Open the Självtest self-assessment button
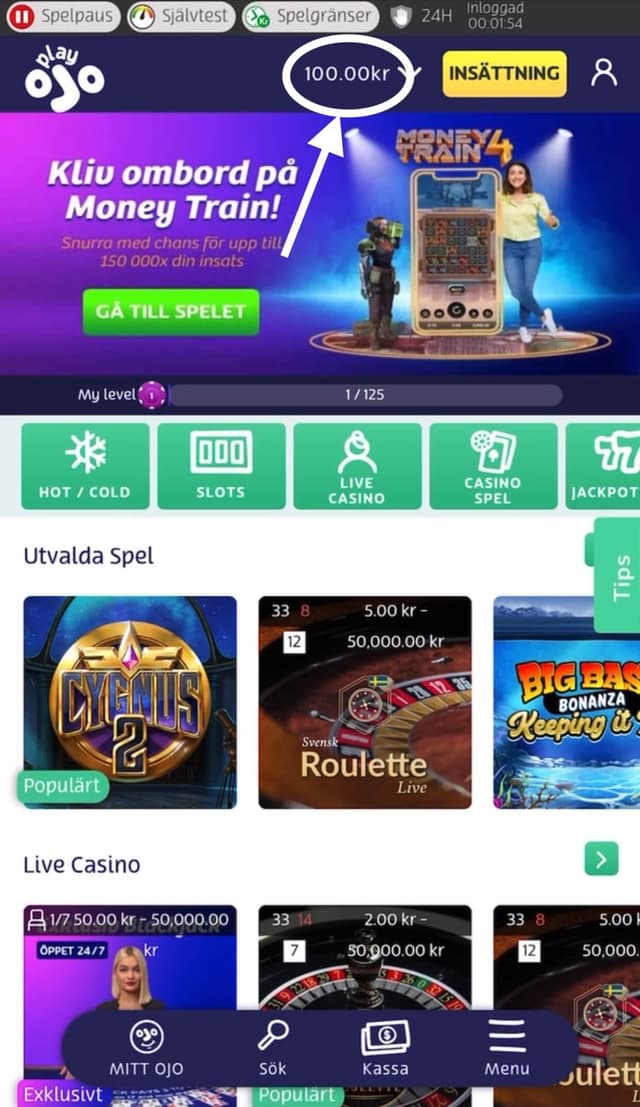Image resolution: width=640 pixels, height=1107 pixels. (x=181, y=16)
